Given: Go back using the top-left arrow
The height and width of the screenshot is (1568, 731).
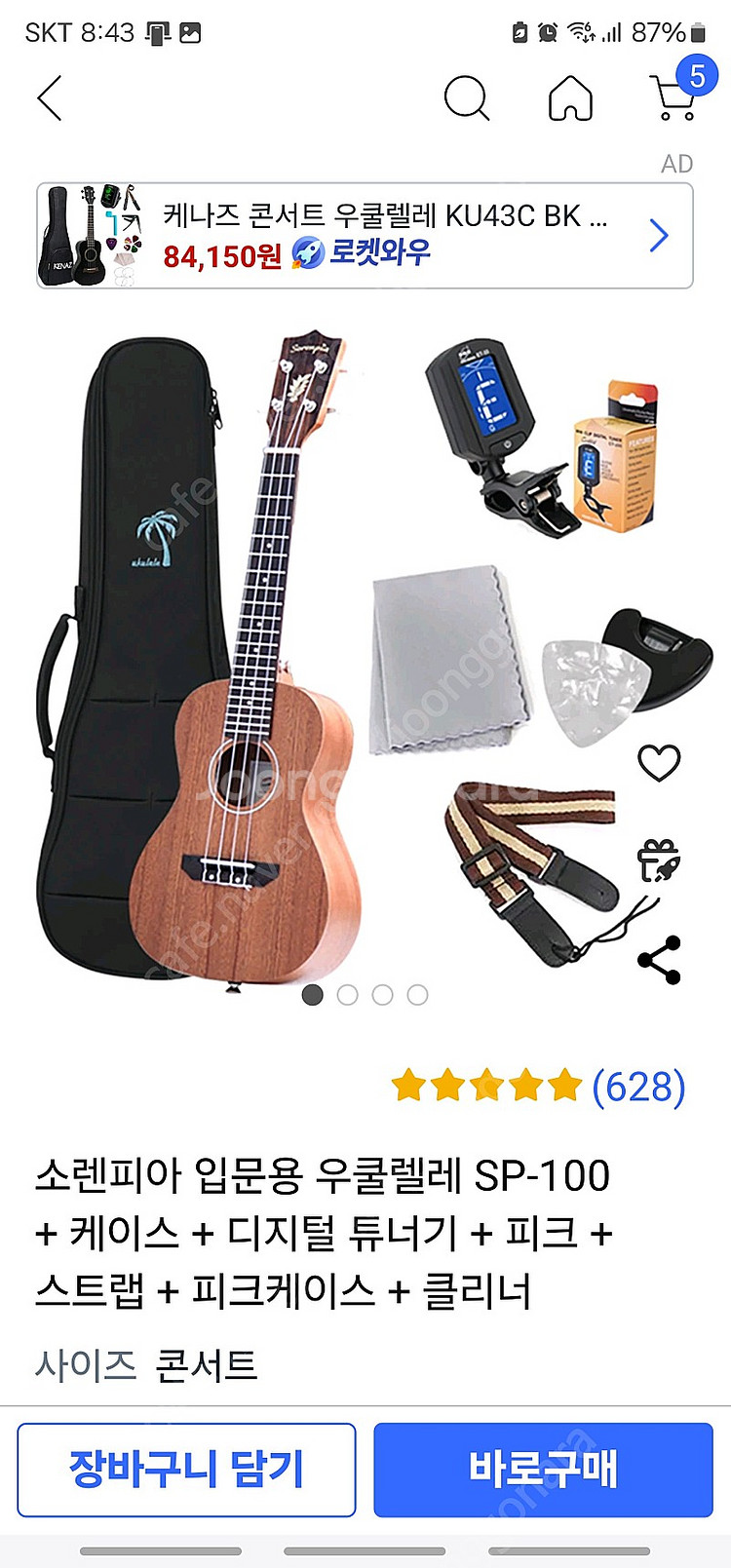Looking at the screenshot, I should click(50, 97).
